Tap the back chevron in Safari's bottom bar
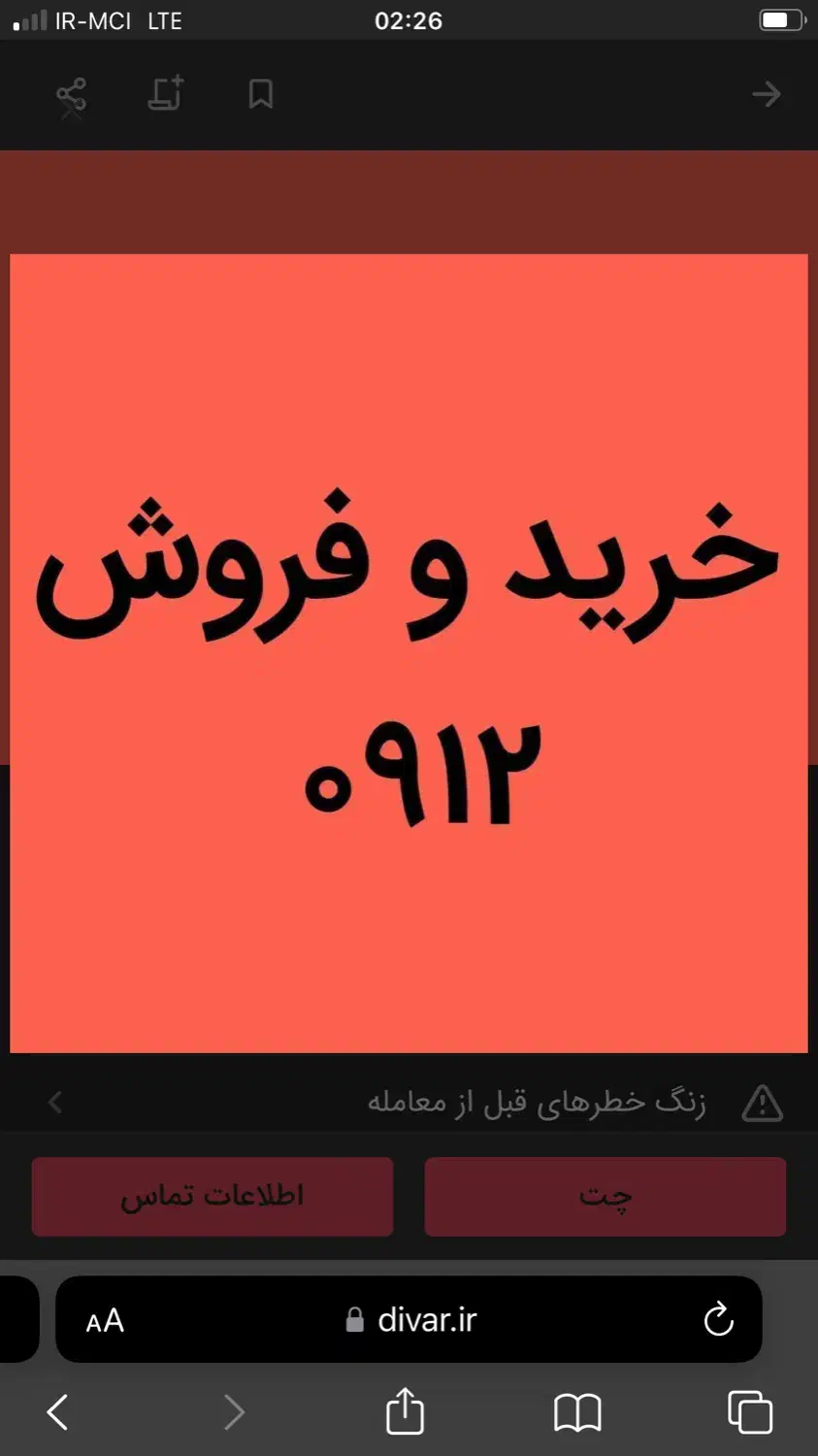Image resolution: width=818 pixels, height=1456 pixels. tap(56, 1413)
